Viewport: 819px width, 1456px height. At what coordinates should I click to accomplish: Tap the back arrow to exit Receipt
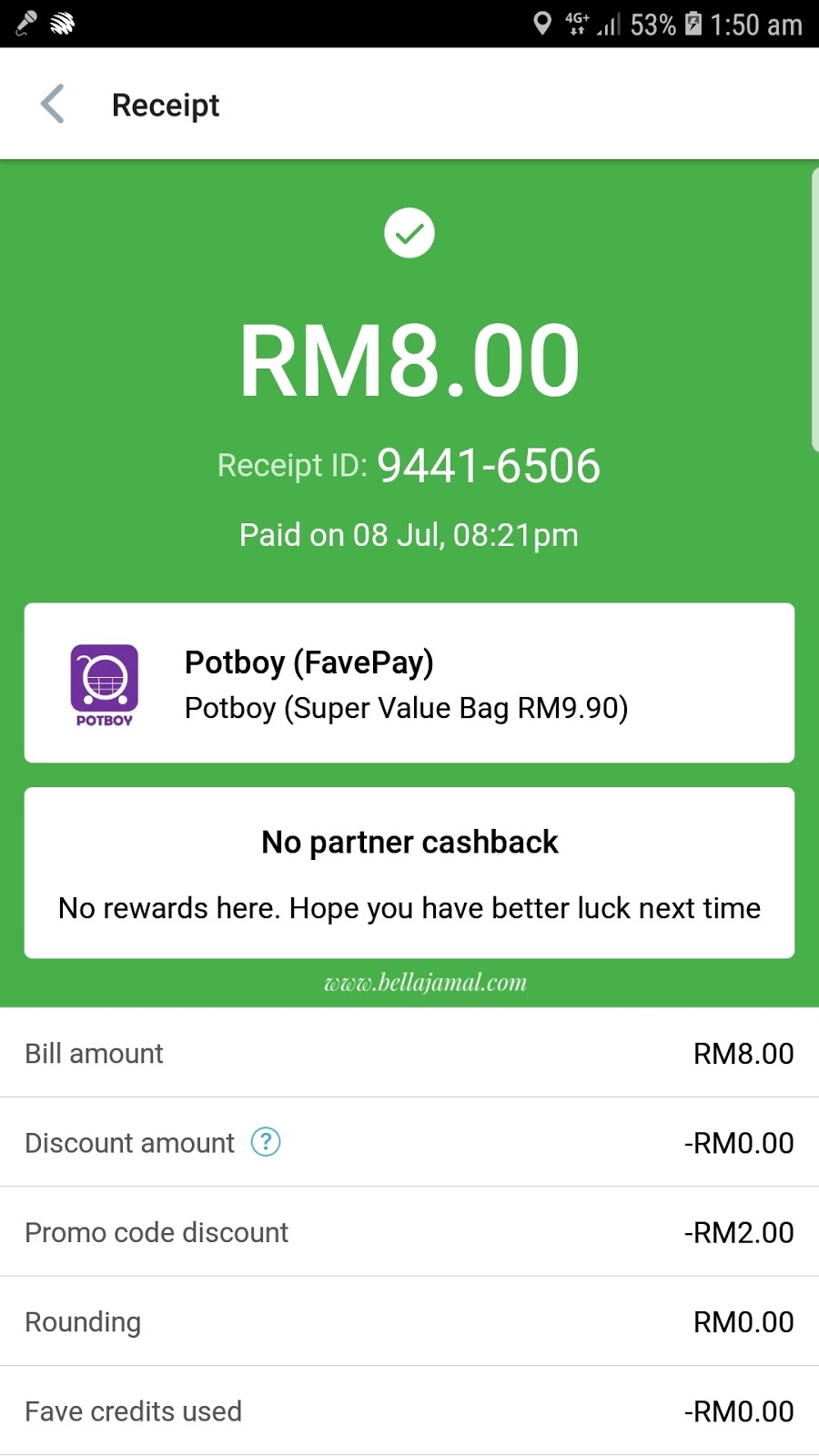click(52, 104)
